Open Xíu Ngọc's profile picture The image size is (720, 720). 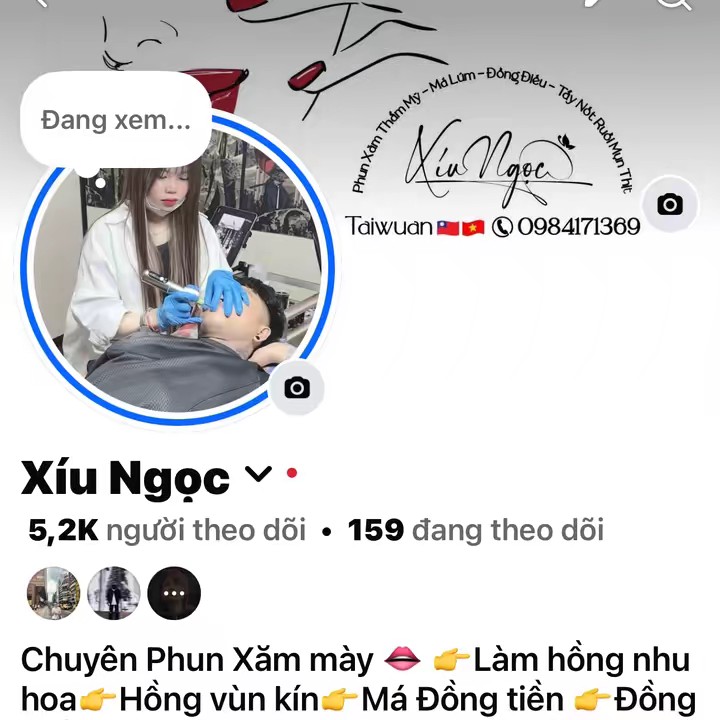pos(180,290)
